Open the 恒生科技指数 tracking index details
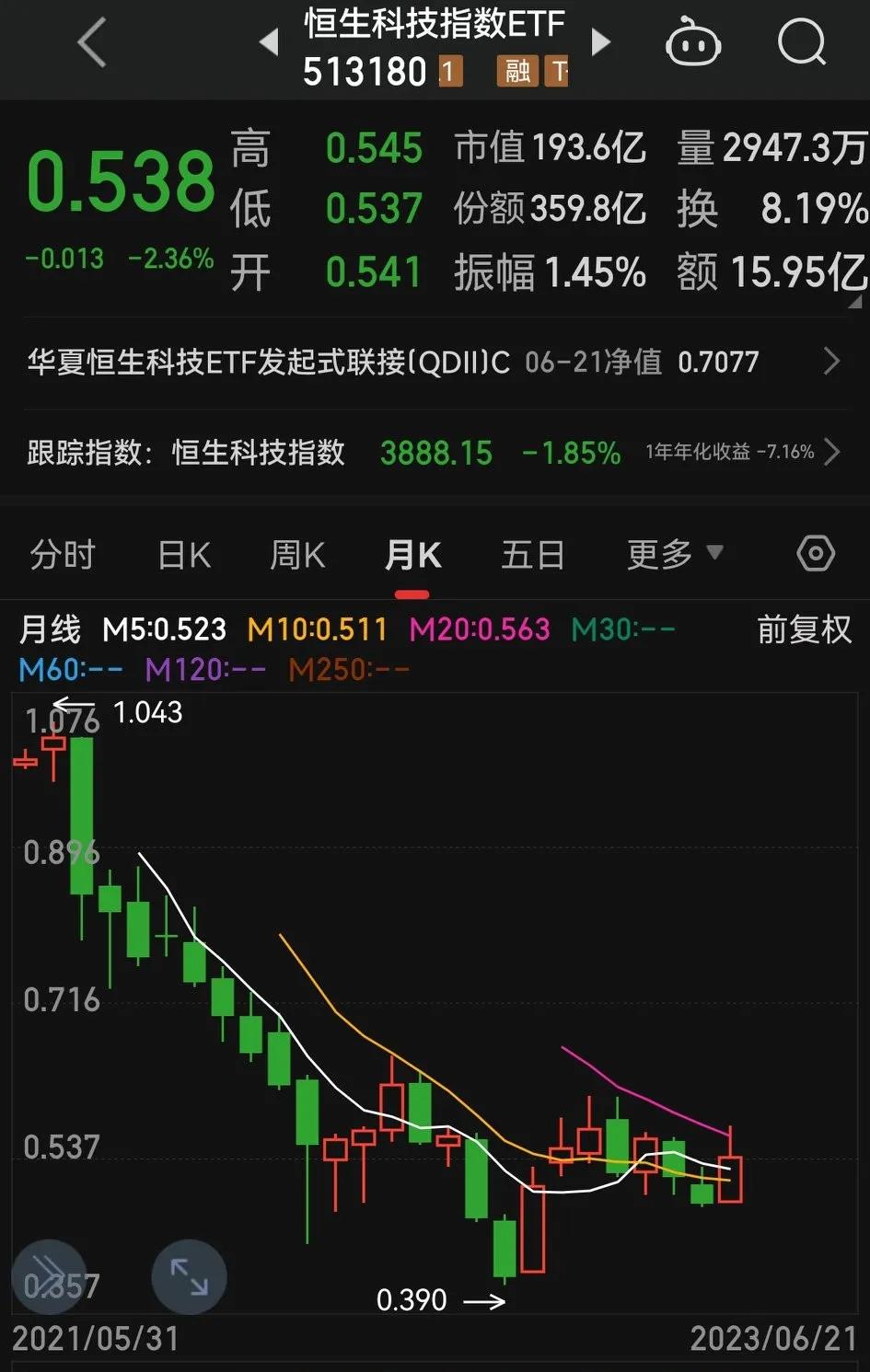 (x=257, y=453)
